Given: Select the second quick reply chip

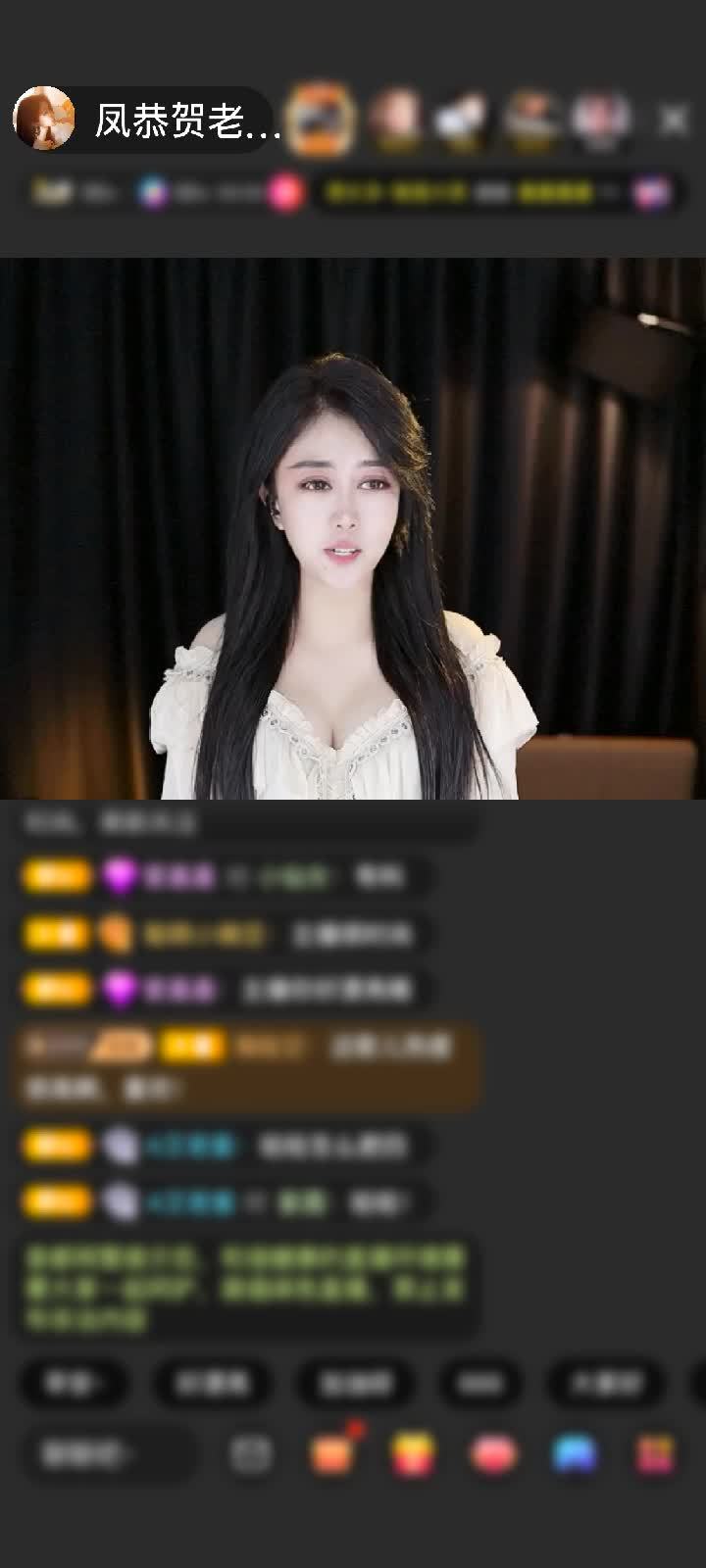Looking at the screenshot, I should click(x=212, y=1383).
